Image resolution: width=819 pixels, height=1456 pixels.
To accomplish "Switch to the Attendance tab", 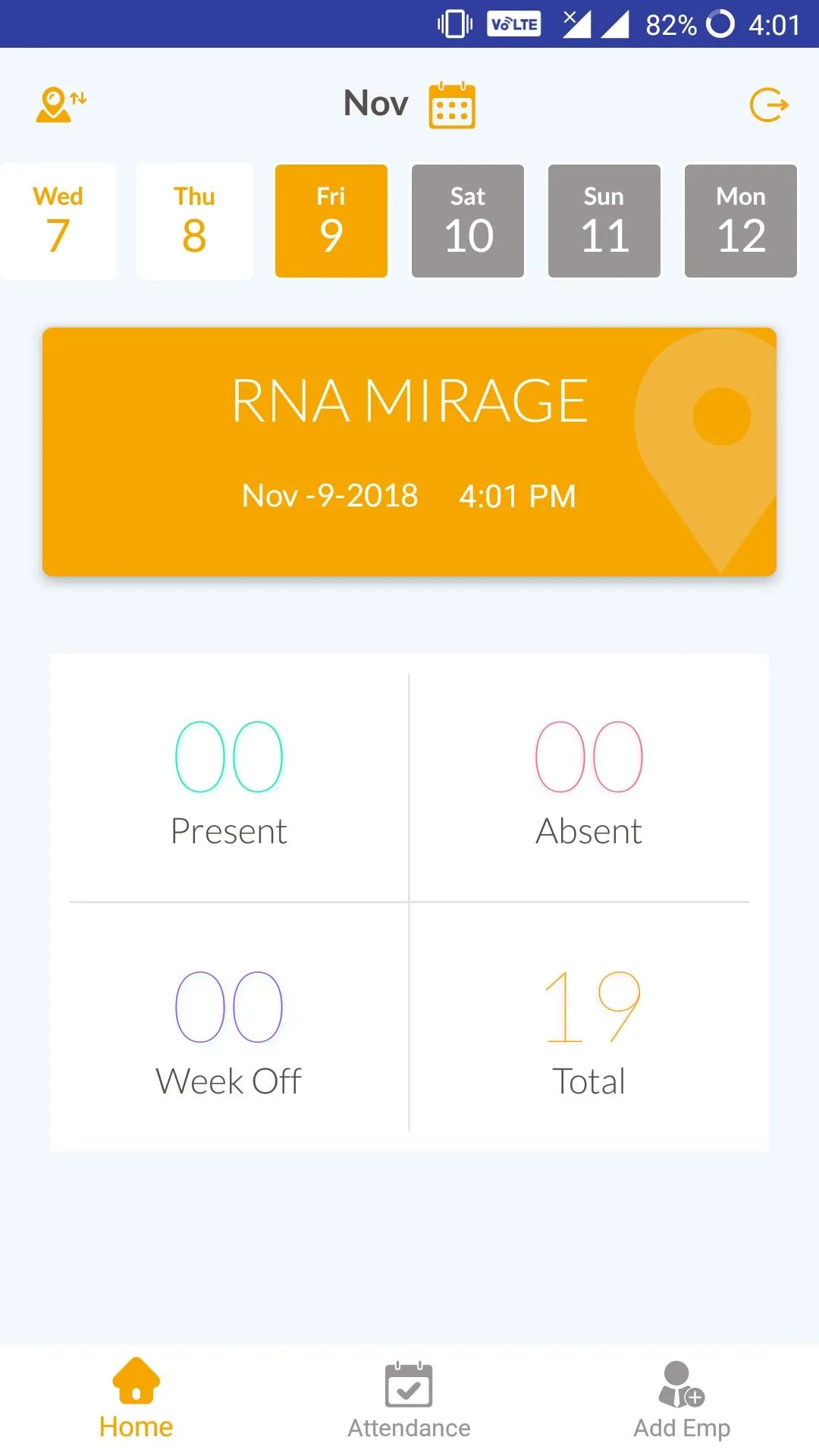I will coord(409,1400).
